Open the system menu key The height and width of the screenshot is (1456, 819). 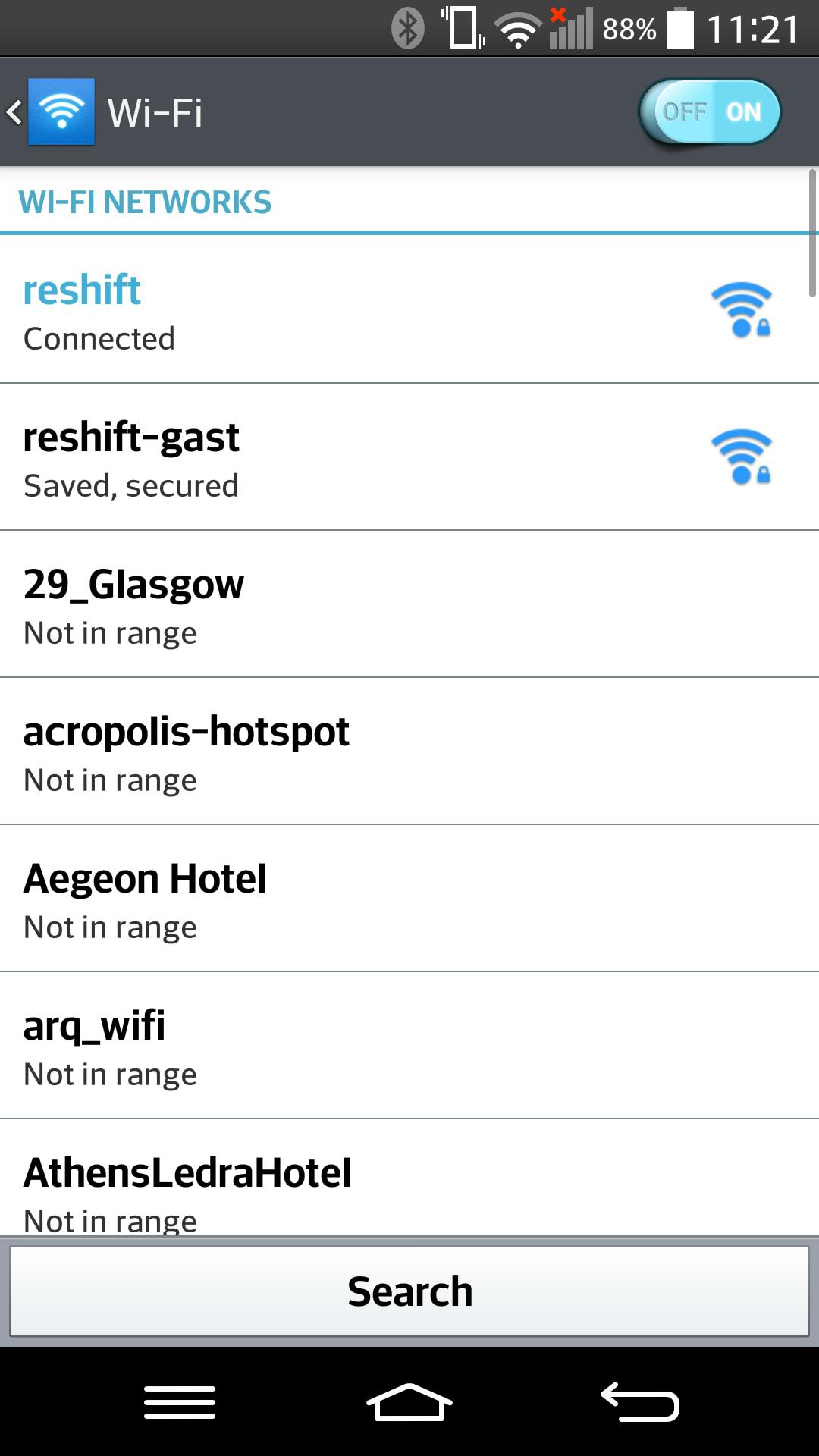coord(180,1402)
